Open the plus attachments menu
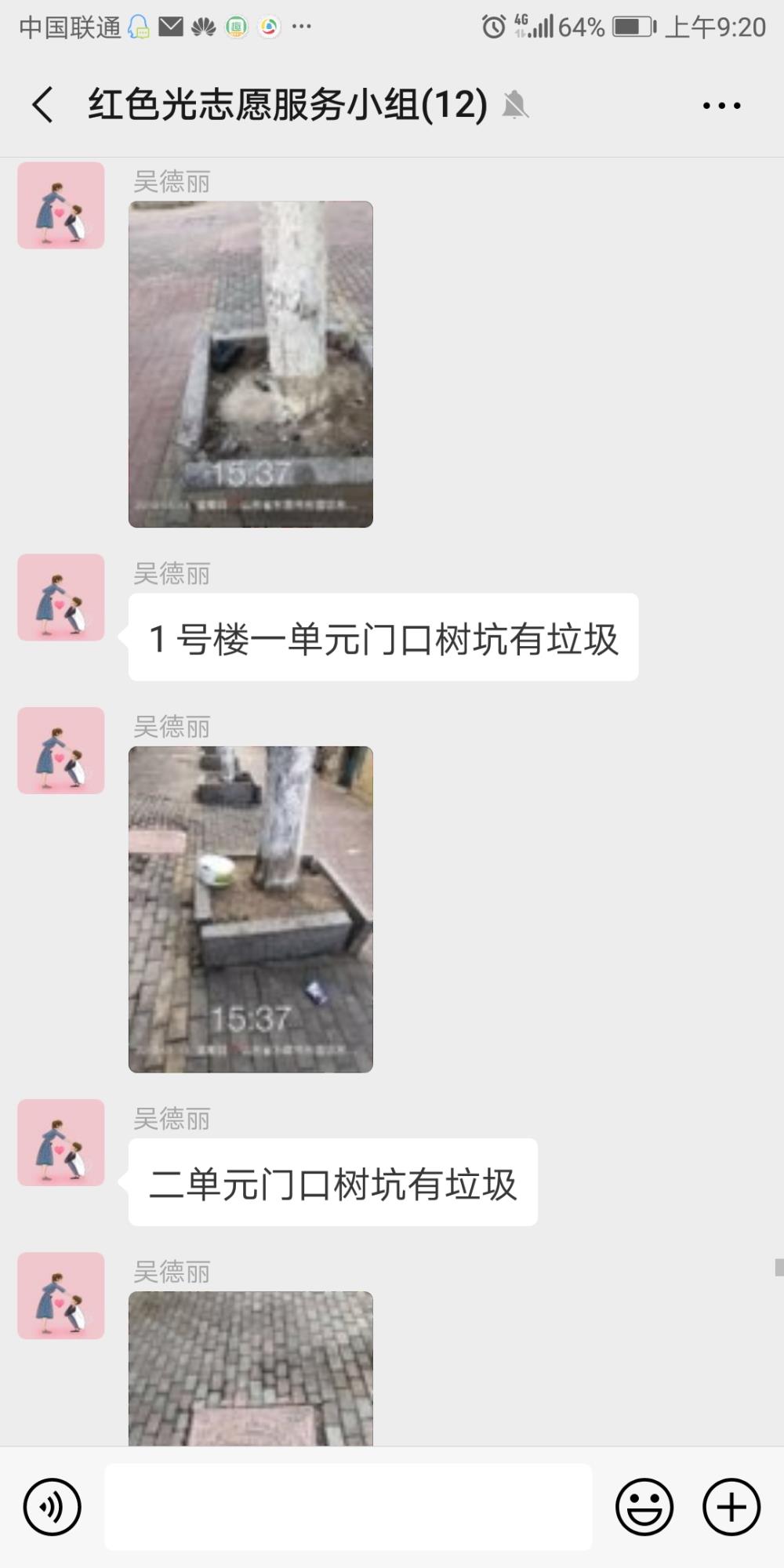This screenshot has height=1568, width=784. point(731,1506)
